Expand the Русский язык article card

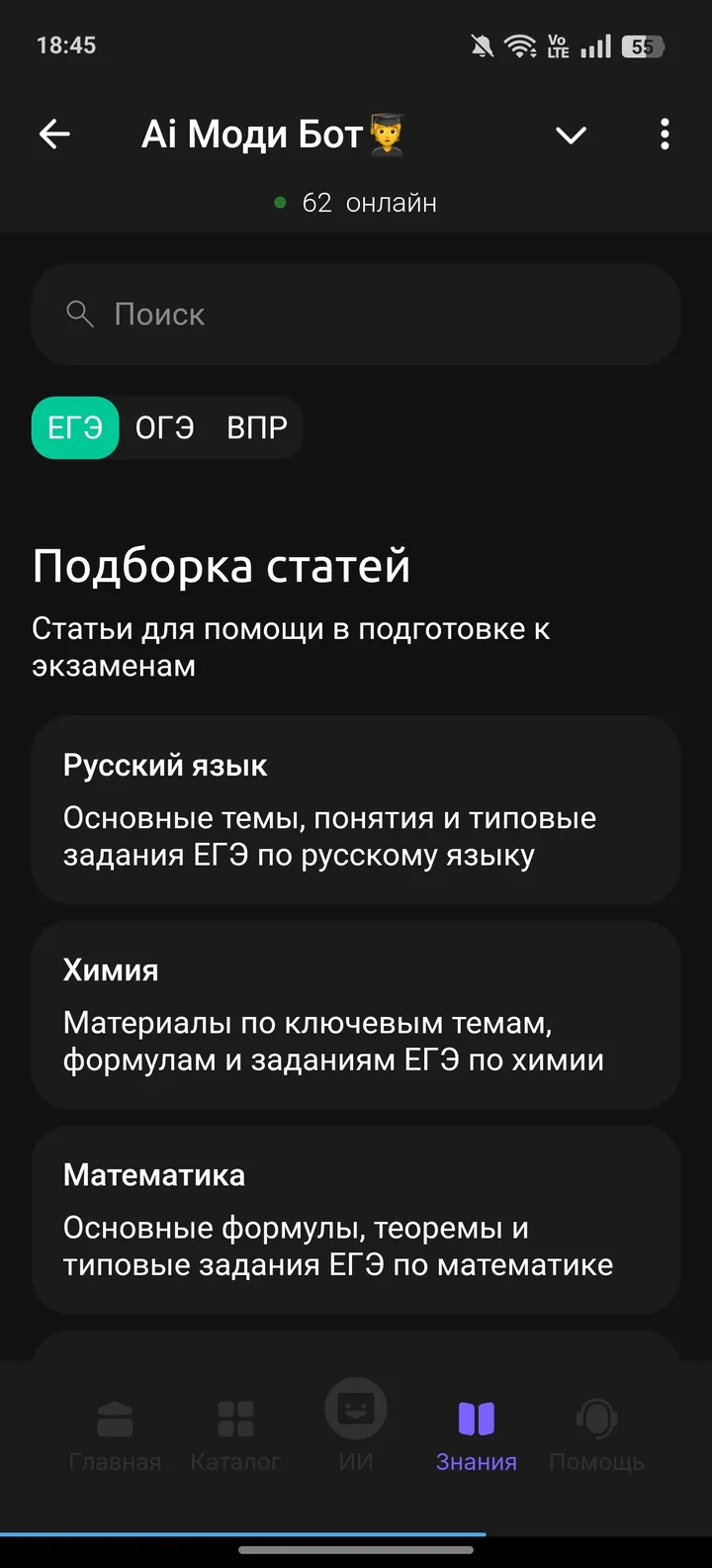click(x=354, y=809)
